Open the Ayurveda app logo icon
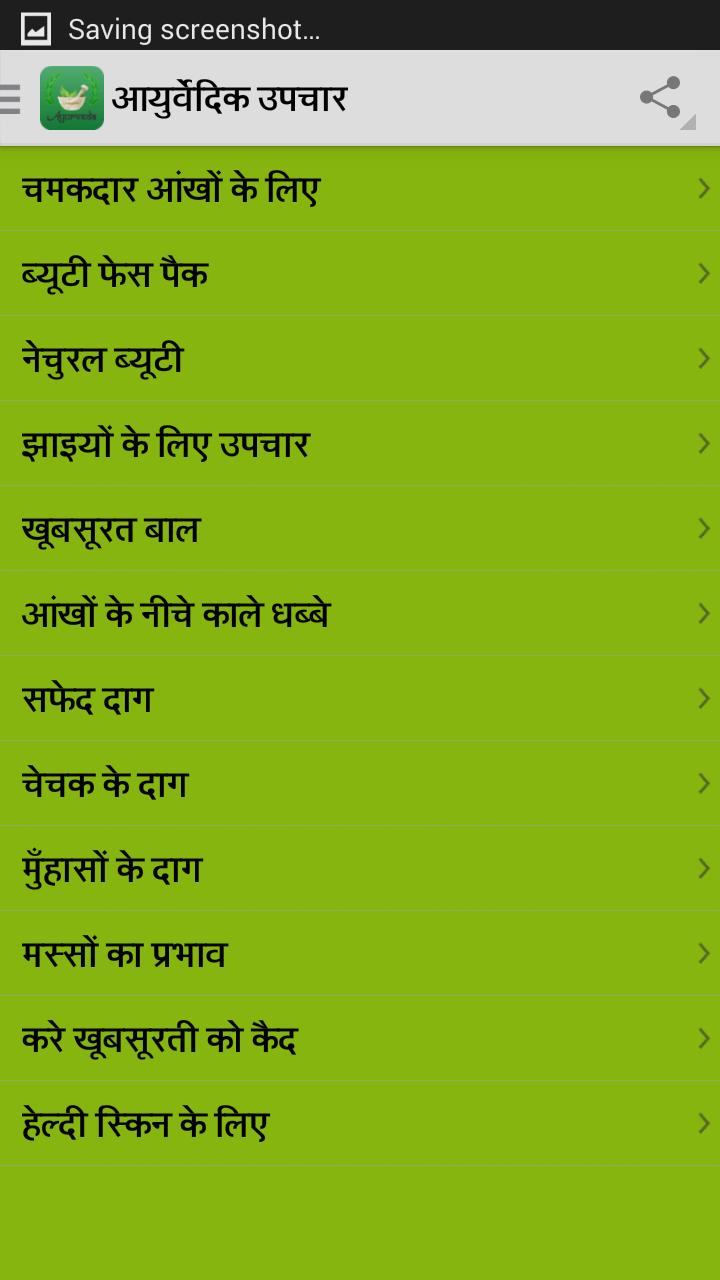 [70, 98]
